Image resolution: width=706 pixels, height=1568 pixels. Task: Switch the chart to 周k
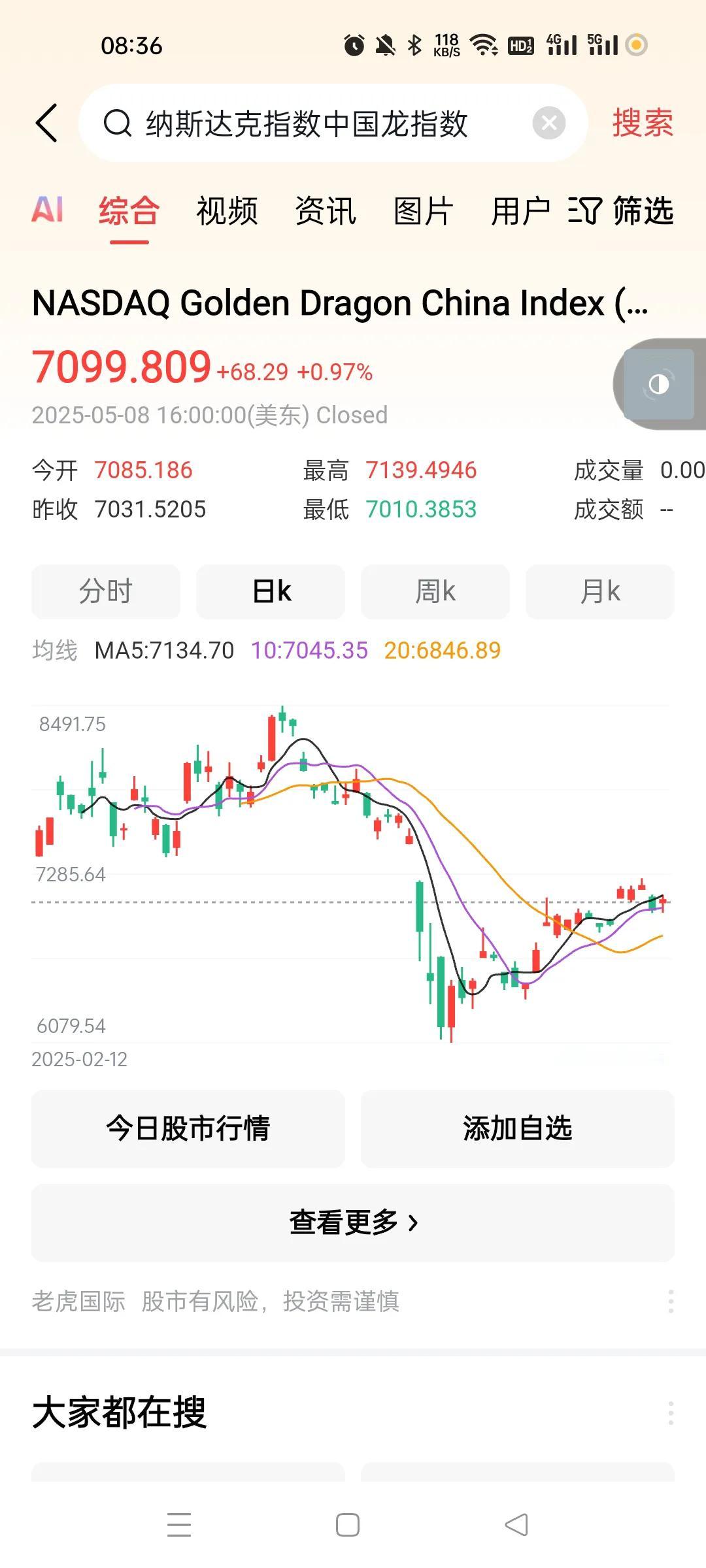pyautogui.click(x=435, y=591)
